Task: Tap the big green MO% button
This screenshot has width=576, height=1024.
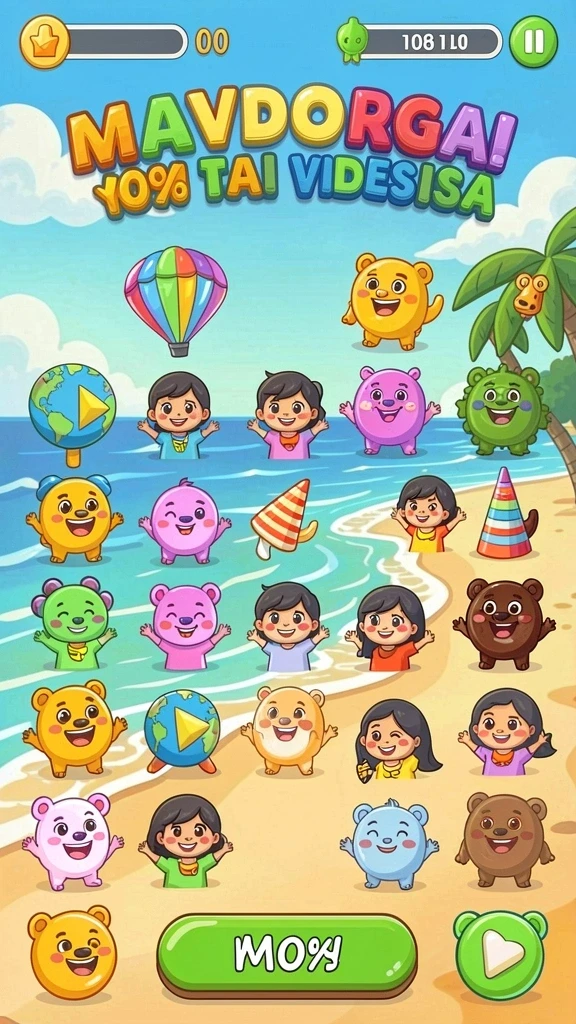Action: [x=287, y=954]
